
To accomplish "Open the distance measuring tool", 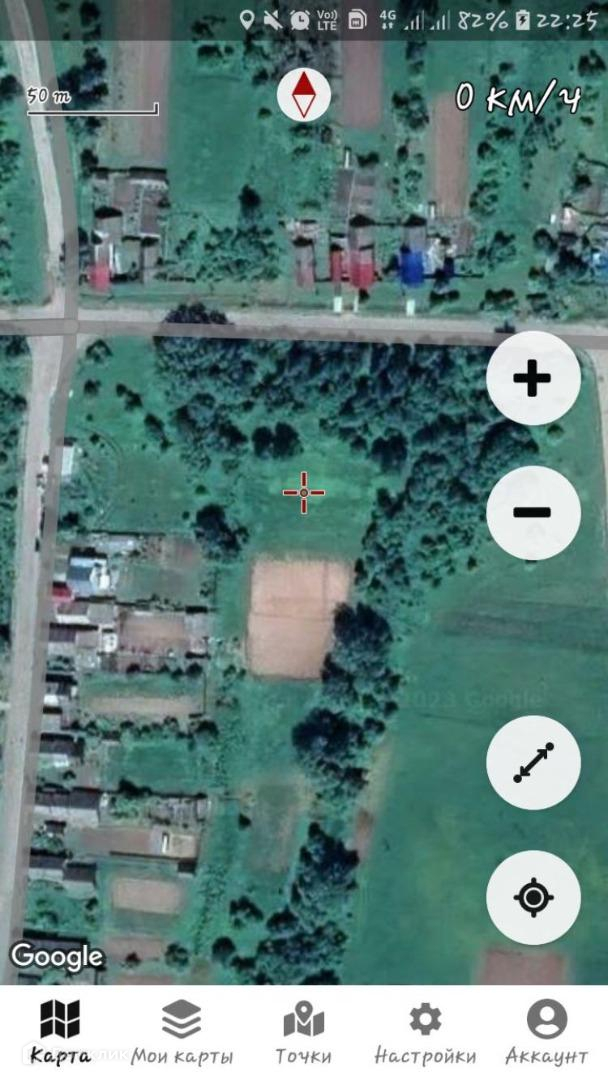I will (532, 763).
